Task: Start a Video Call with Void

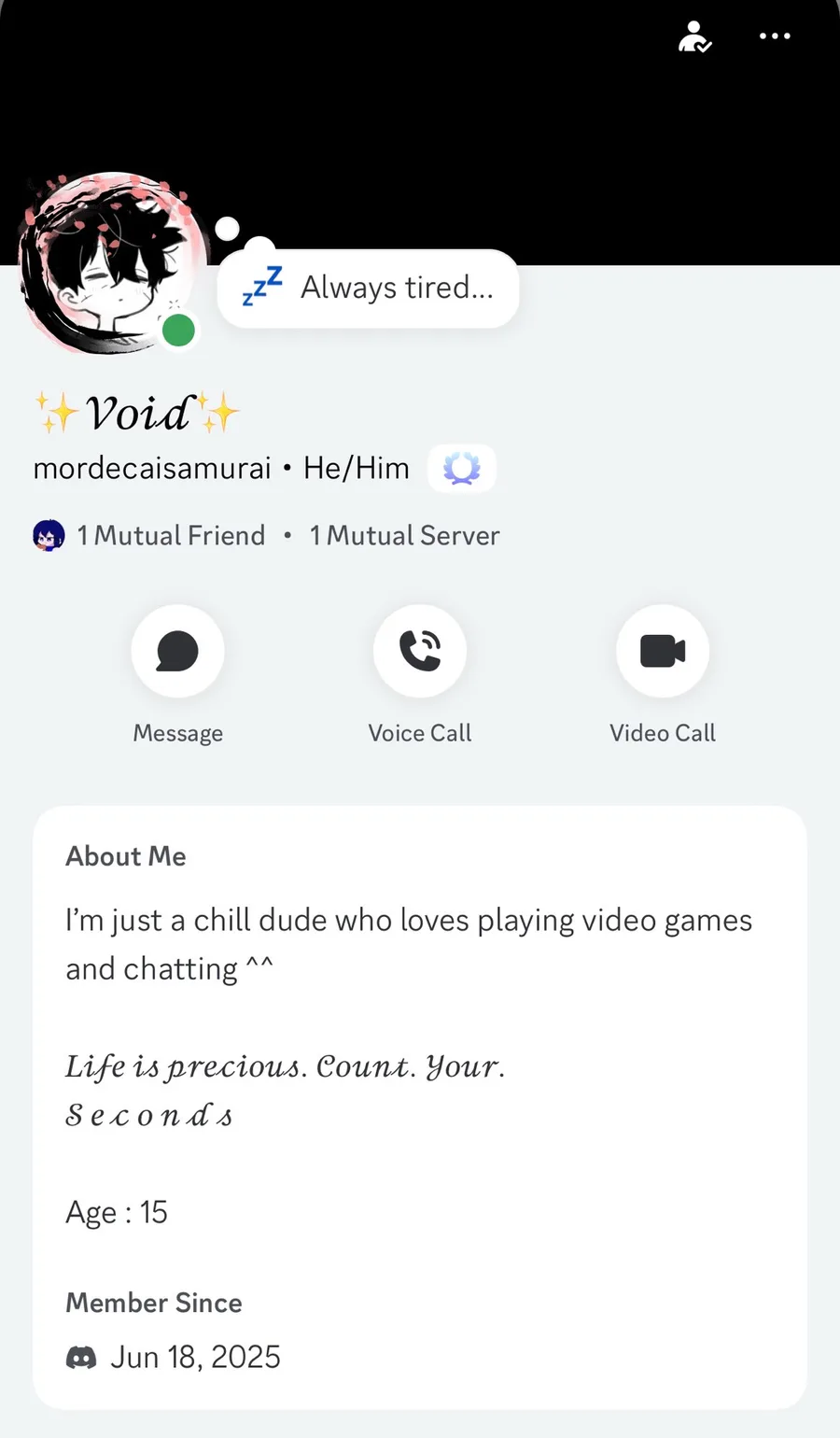Action: pos(663,652)
